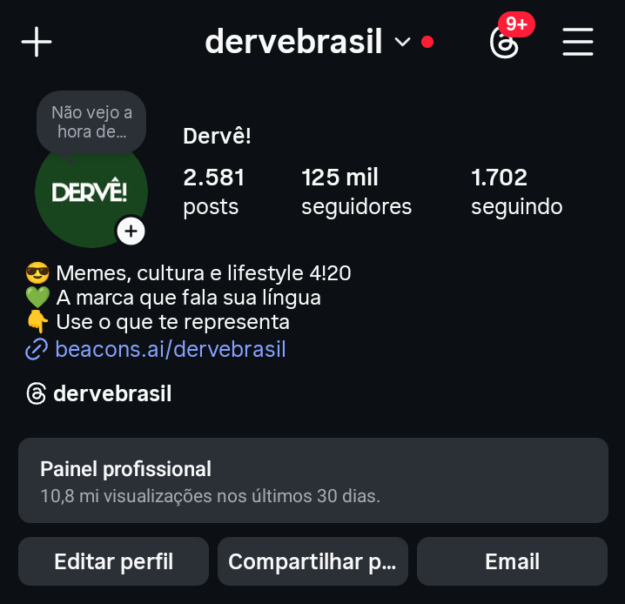
Task: Open the 1.702 seguindo list
Action: click(516, 191)
